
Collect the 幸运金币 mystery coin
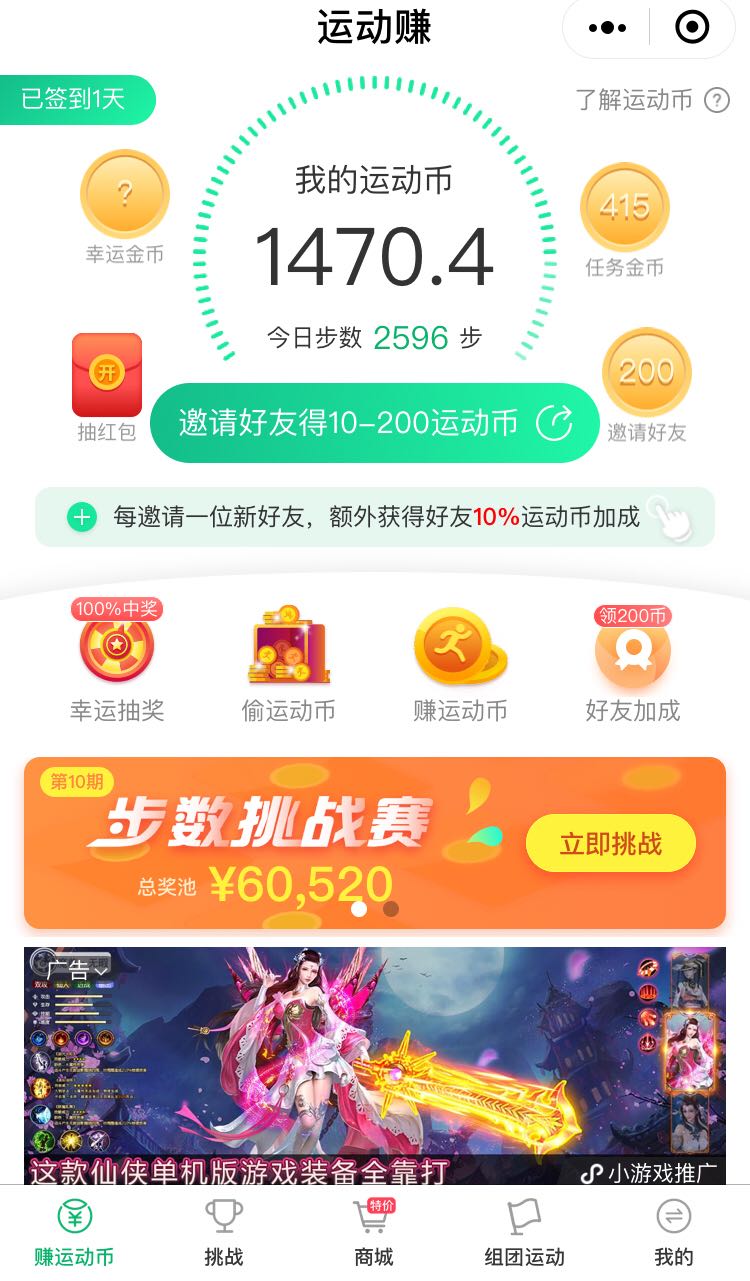(124, 195)
